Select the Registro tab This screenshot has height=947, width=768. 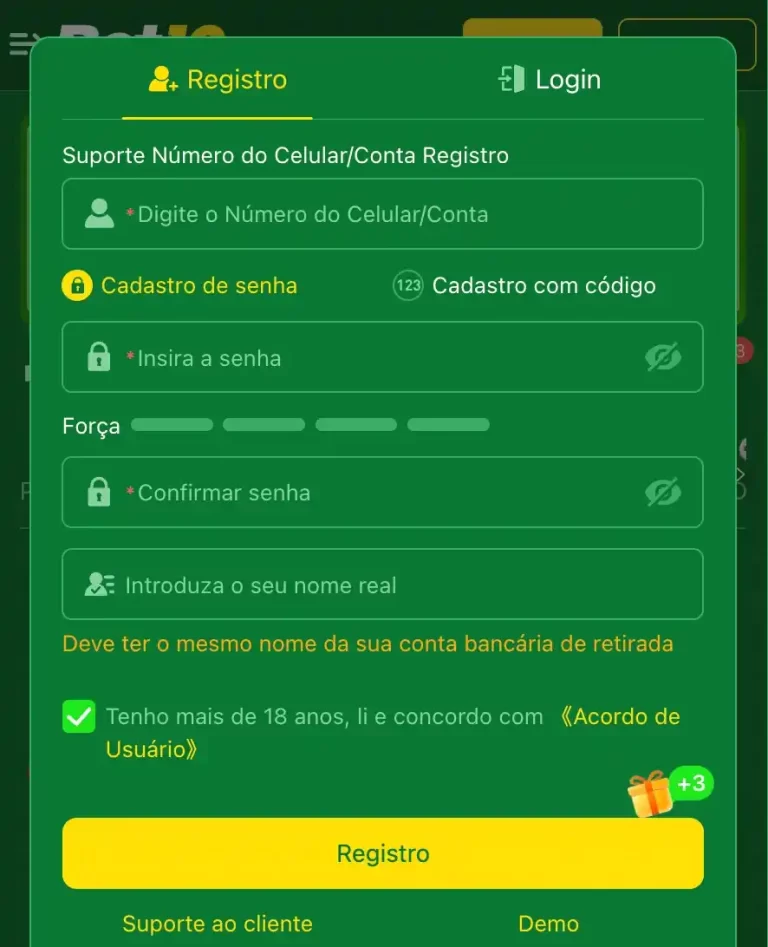coord(217,79)
